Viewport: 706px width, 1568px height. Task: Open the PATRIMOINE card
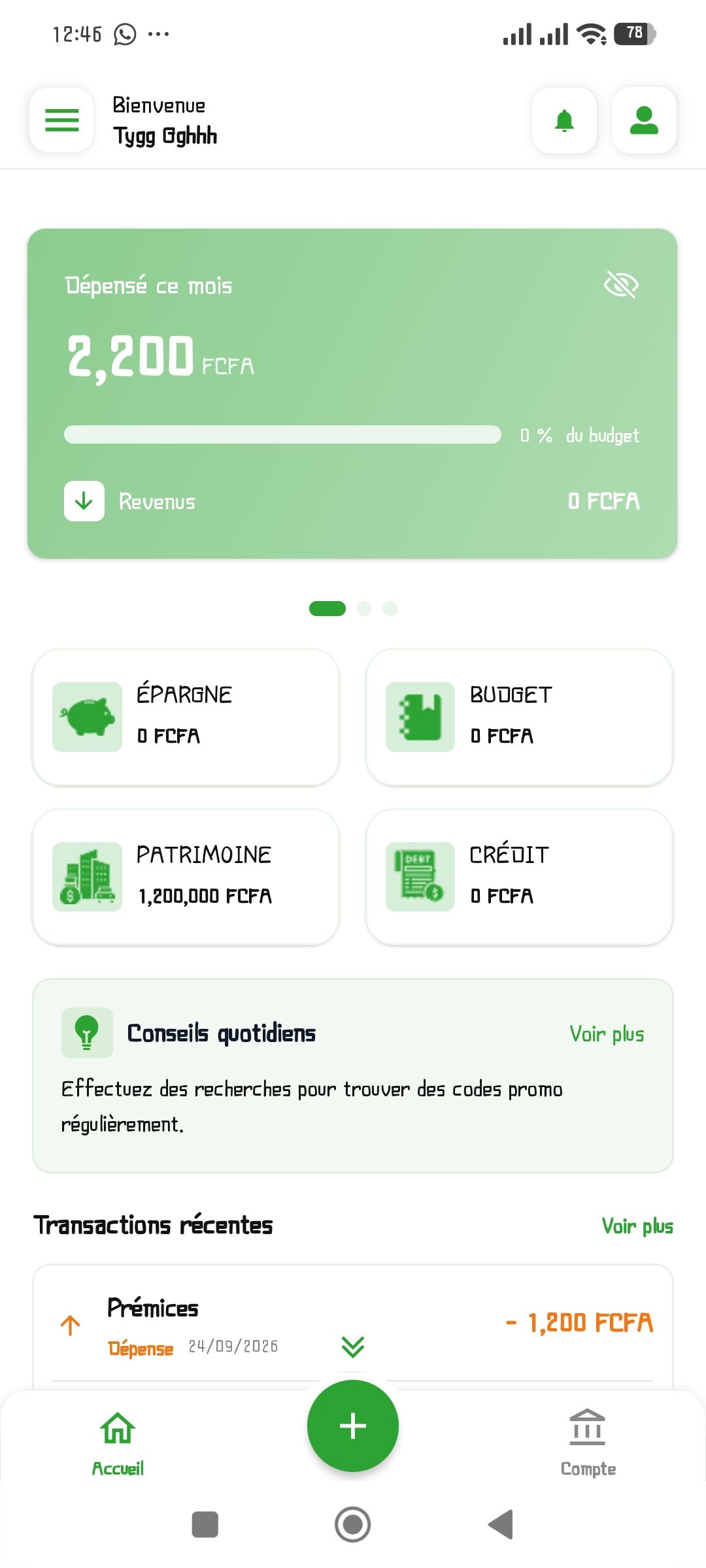[x=186, y=877]
